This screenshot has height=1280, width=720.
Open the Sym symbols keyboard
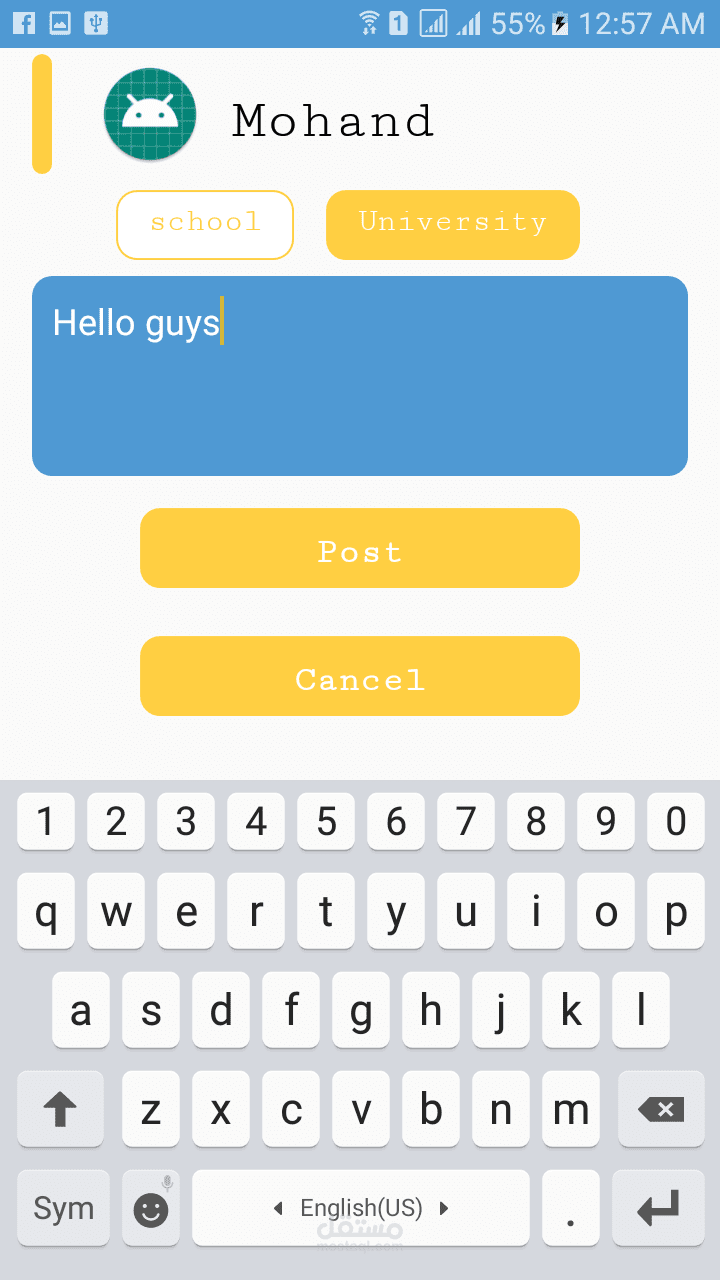[x=63, y=1208]
